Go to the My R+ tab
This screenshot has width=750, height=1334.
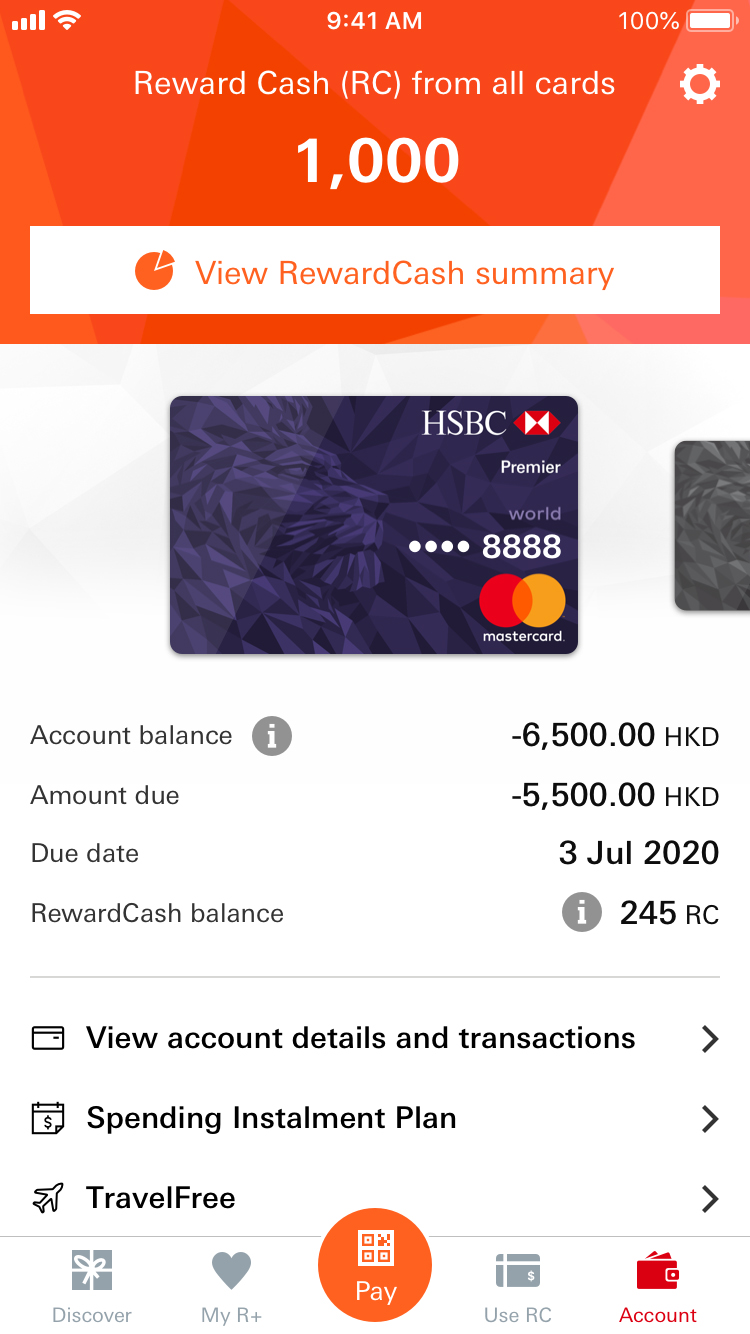(232, 1288)
